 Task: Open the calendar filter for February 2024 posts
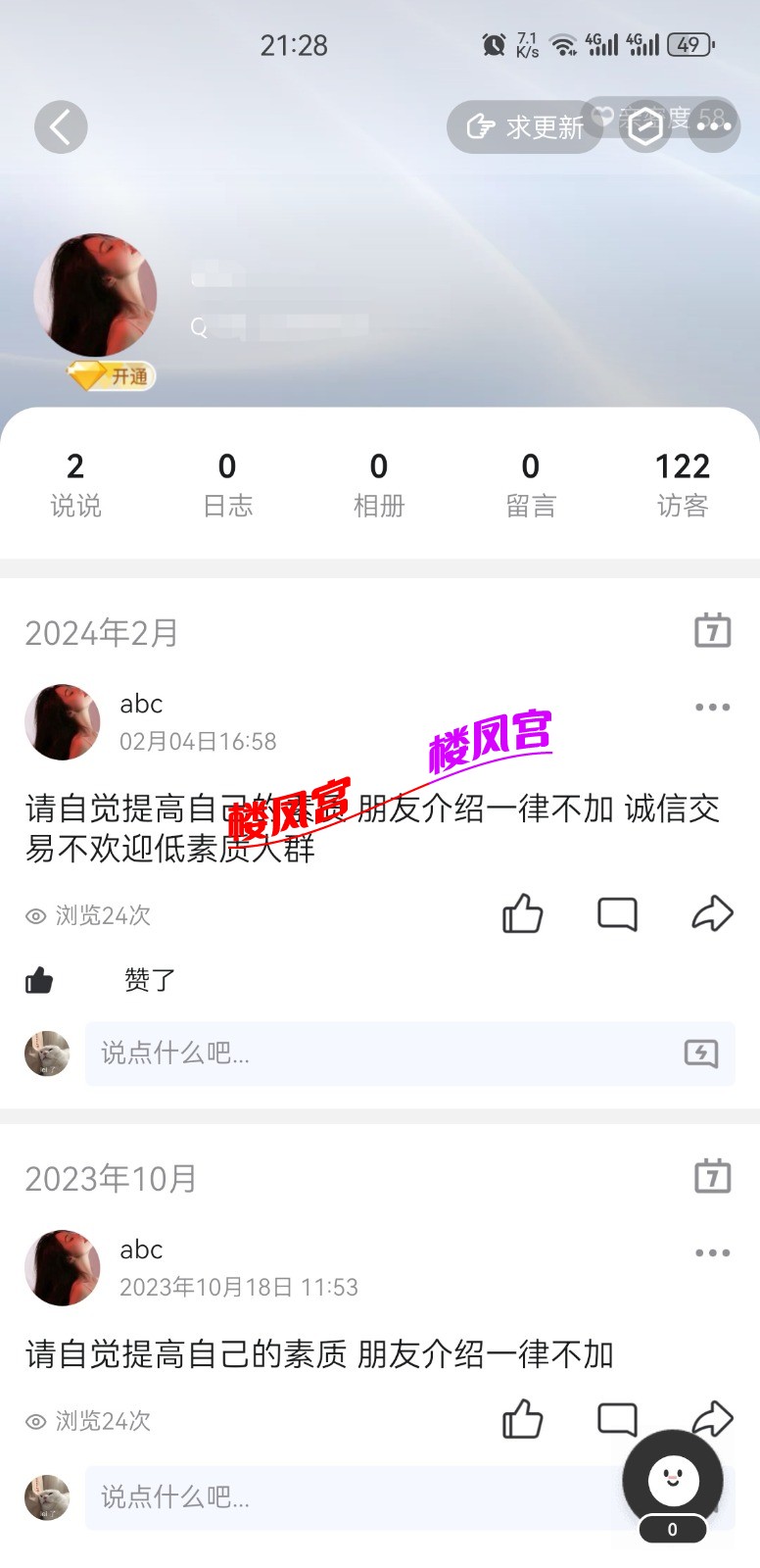point(712,631)
